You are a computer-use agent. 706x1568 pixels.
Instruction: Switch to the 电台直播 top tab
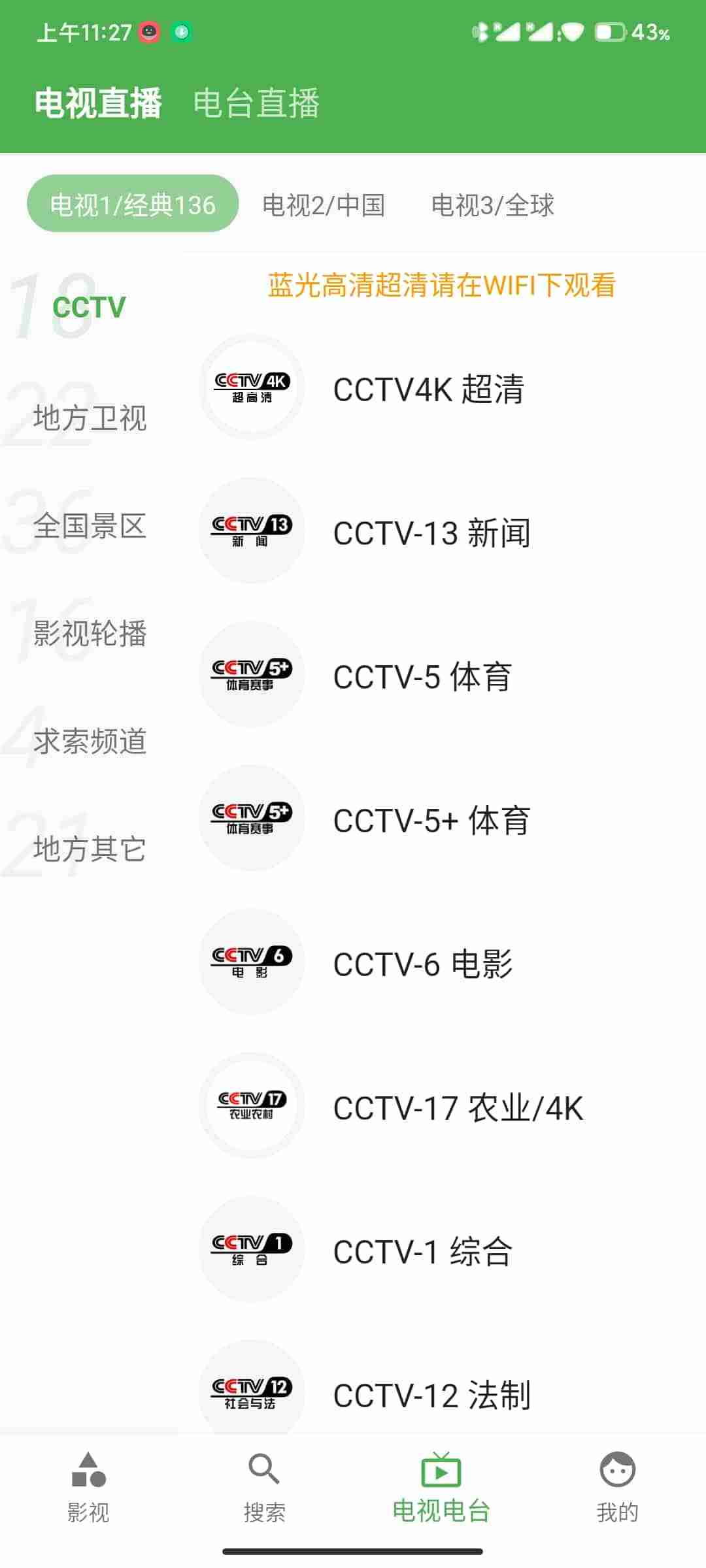pos(256,103)
